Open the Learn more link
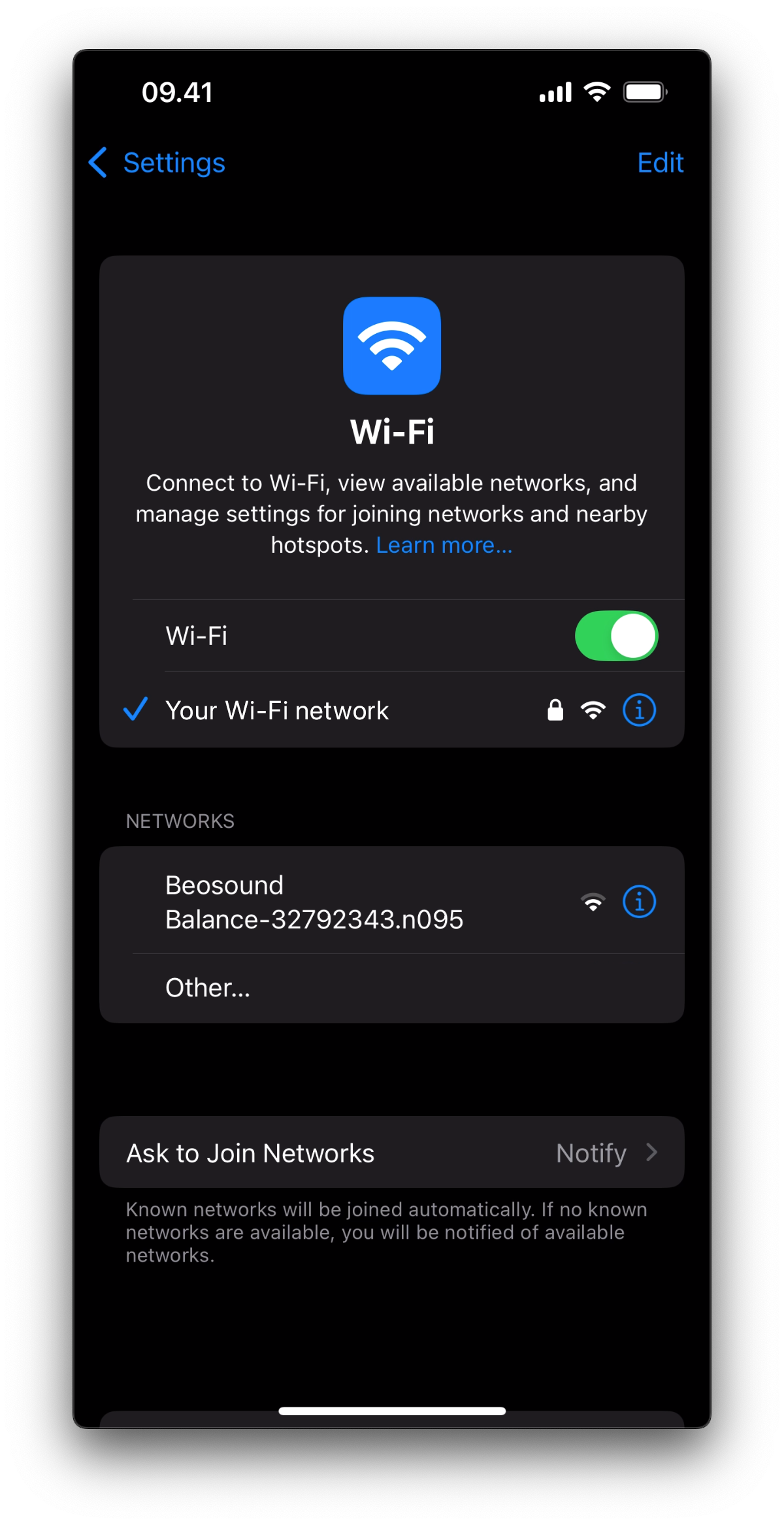784x1525 pixels. coord(444,545)
